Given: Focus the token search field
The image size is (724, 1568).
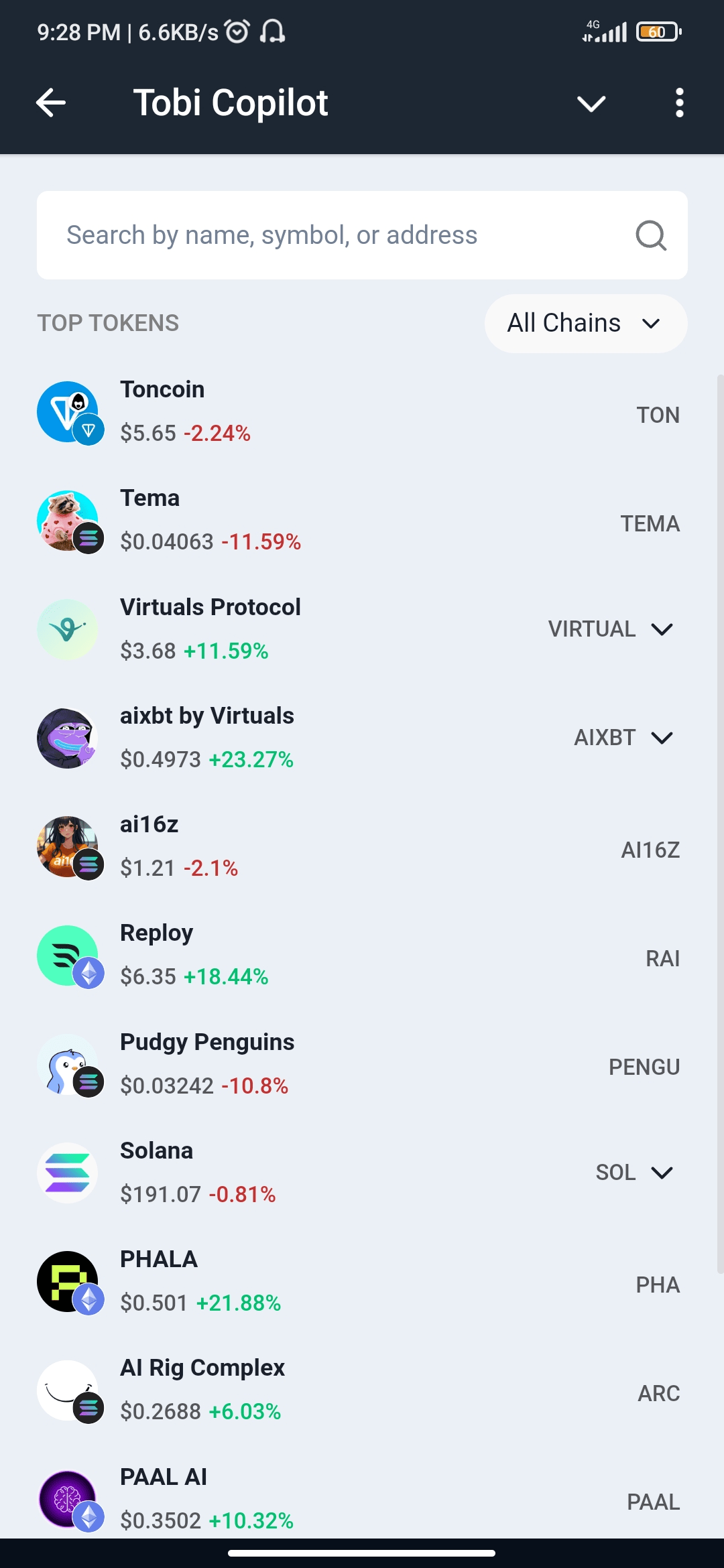Looking at the screenshot, I should (x=335, y=235).
